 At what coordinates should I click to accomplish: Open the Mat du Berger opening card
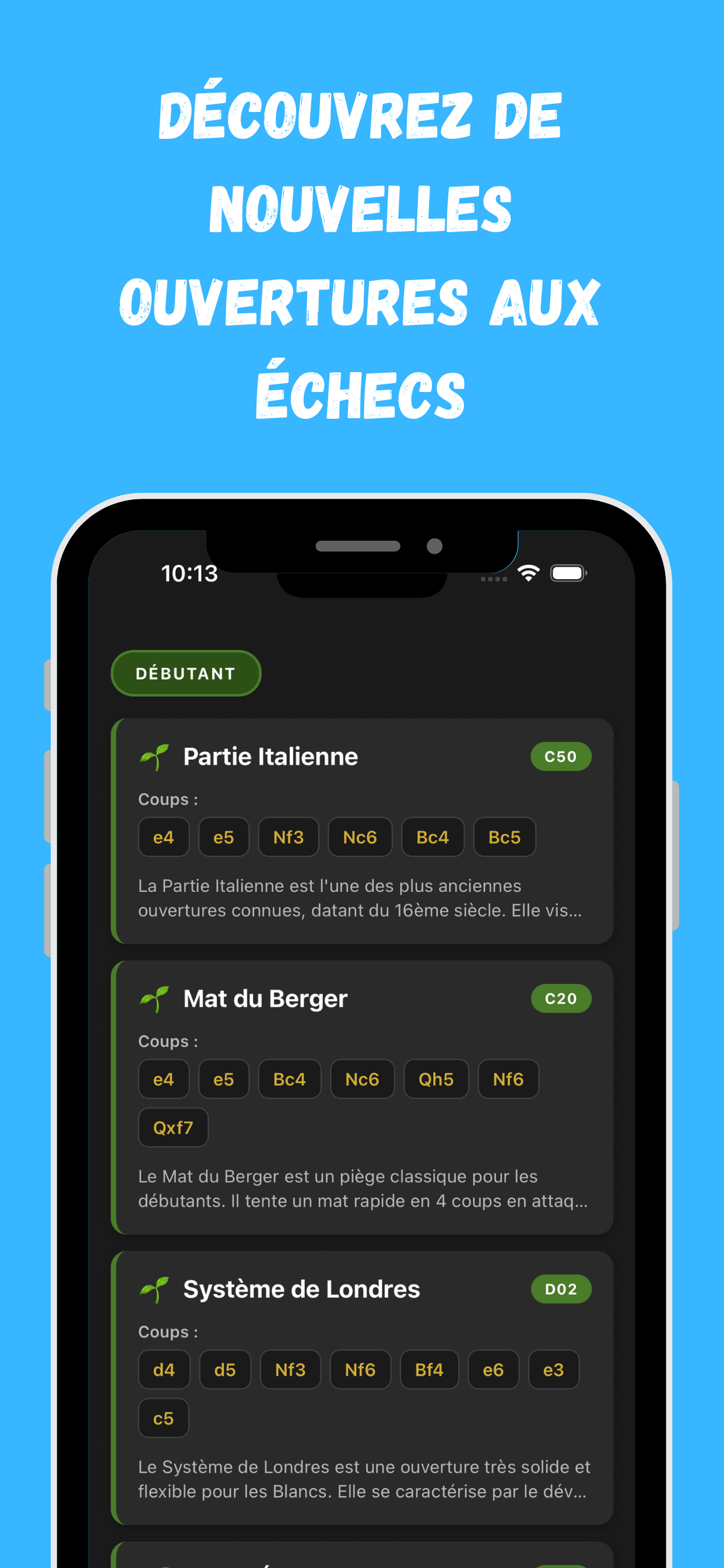(x=265, y=997)
